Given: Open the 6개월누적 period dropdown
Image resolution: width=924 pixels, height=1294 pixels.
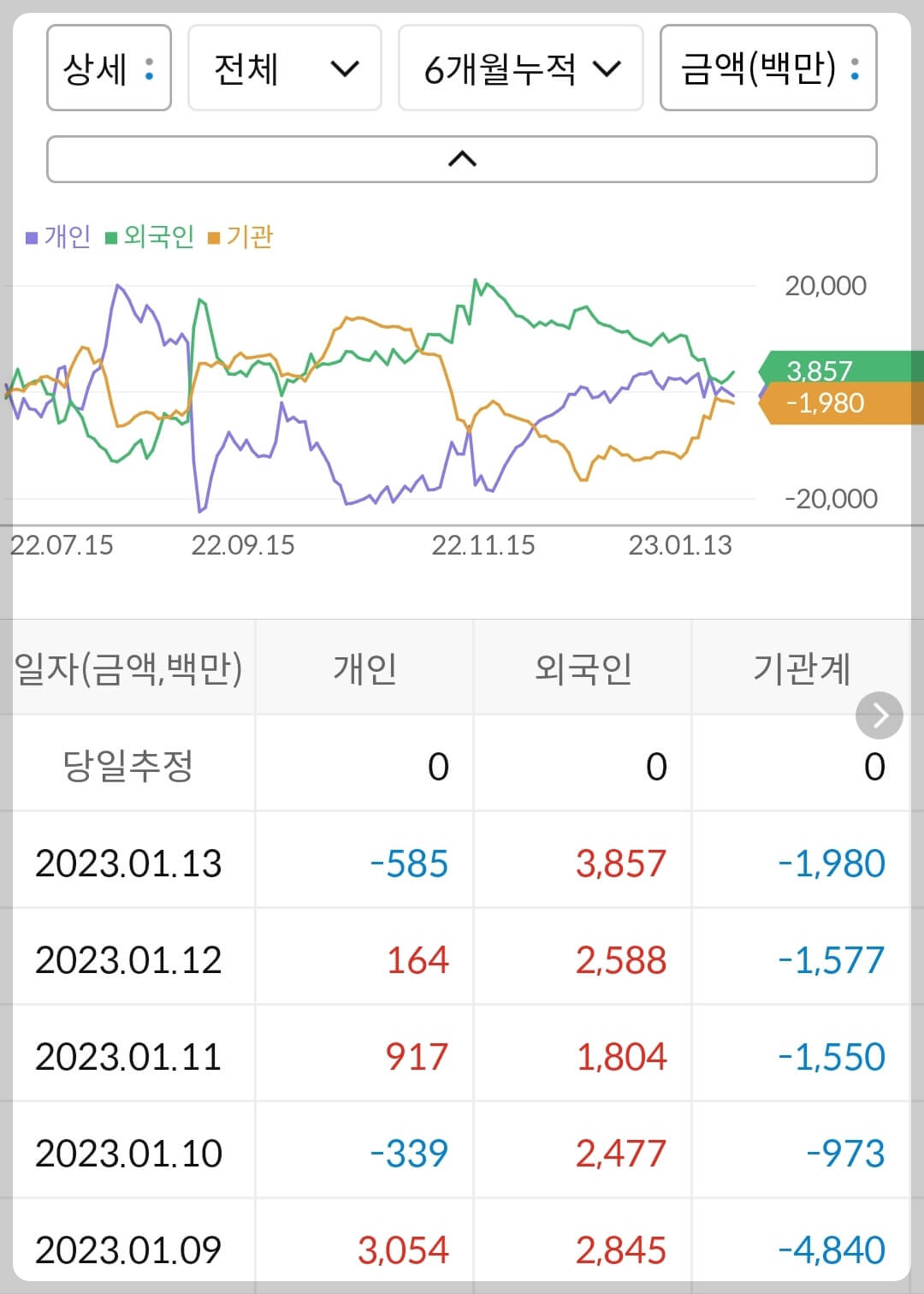Looking at the screenshot, I should point(520,70).
